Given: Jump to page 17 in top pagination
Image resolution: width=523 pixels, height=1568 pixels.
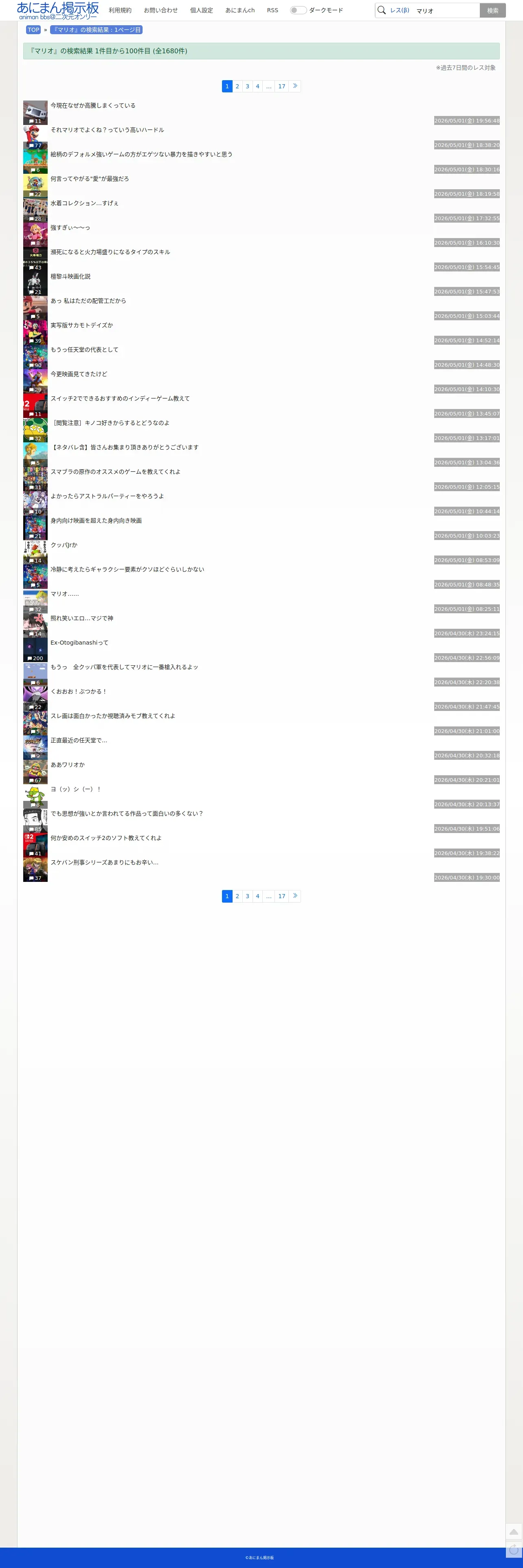Looking at the screenshot, I should coord(281,86).
